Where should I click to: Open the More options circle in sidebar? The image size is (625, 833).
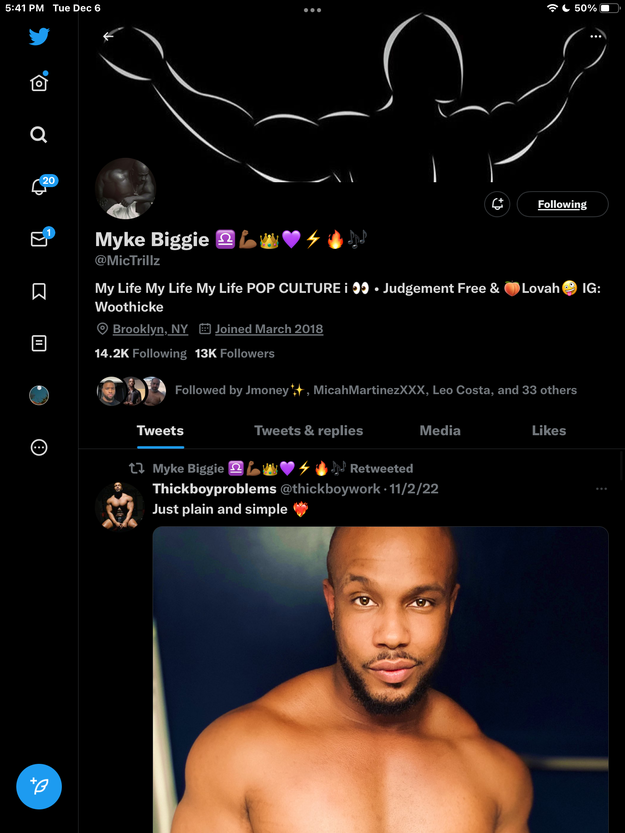coord(39,447)
